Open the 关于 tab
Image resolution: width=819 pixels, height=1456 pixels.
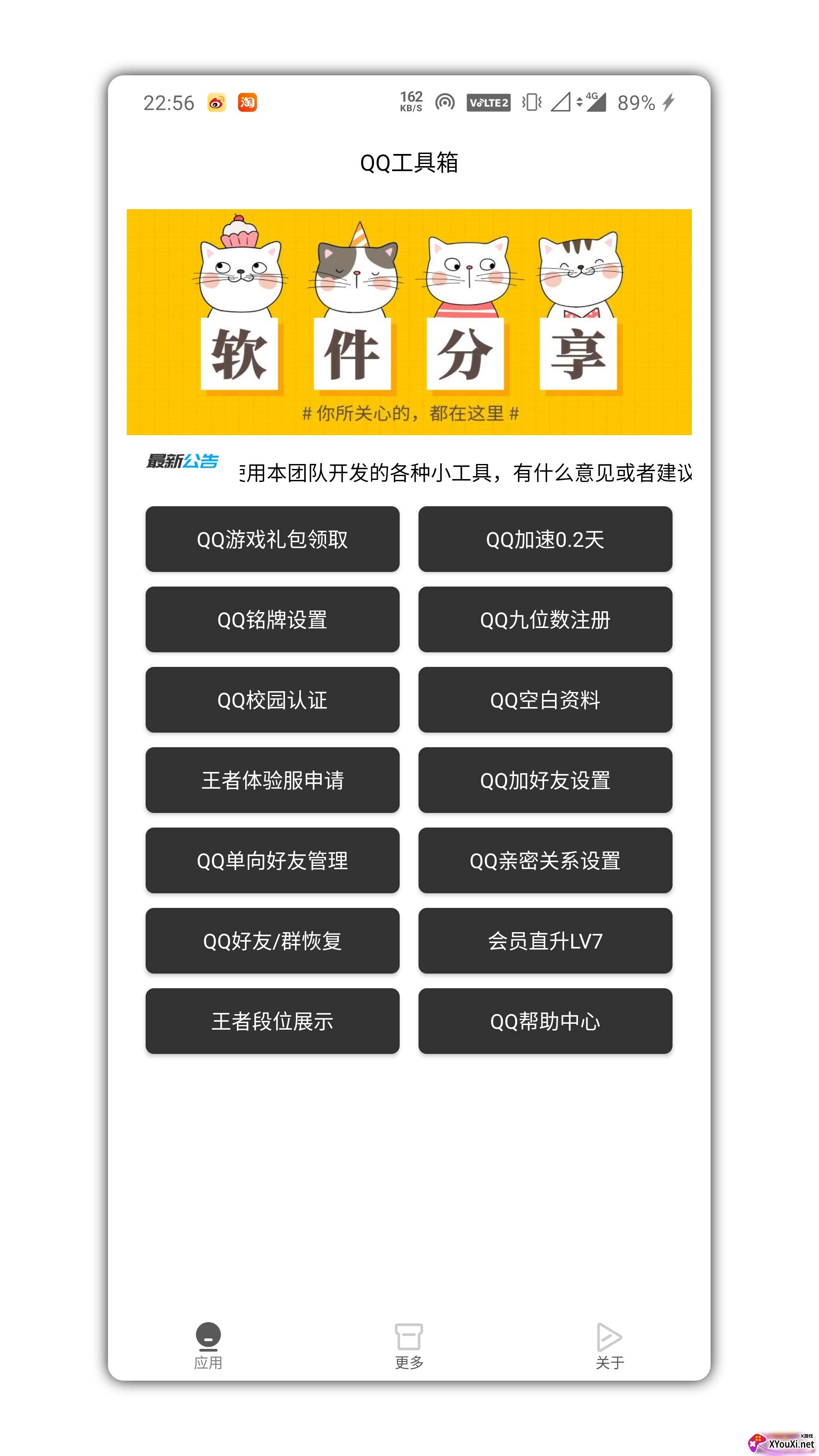pyautogui.click(x=609, y=1346)
